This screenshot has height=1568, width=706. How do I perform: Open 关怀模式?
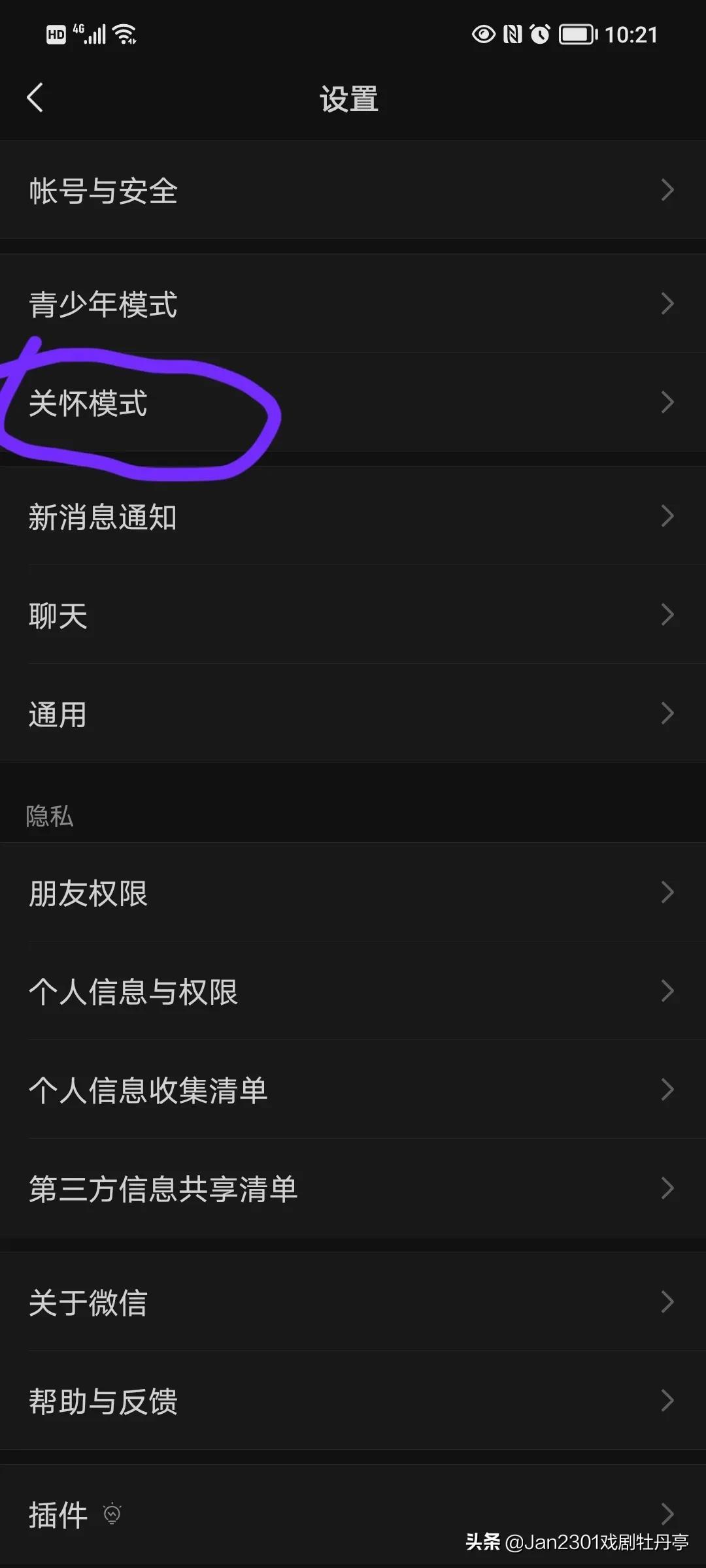point(353,402)
